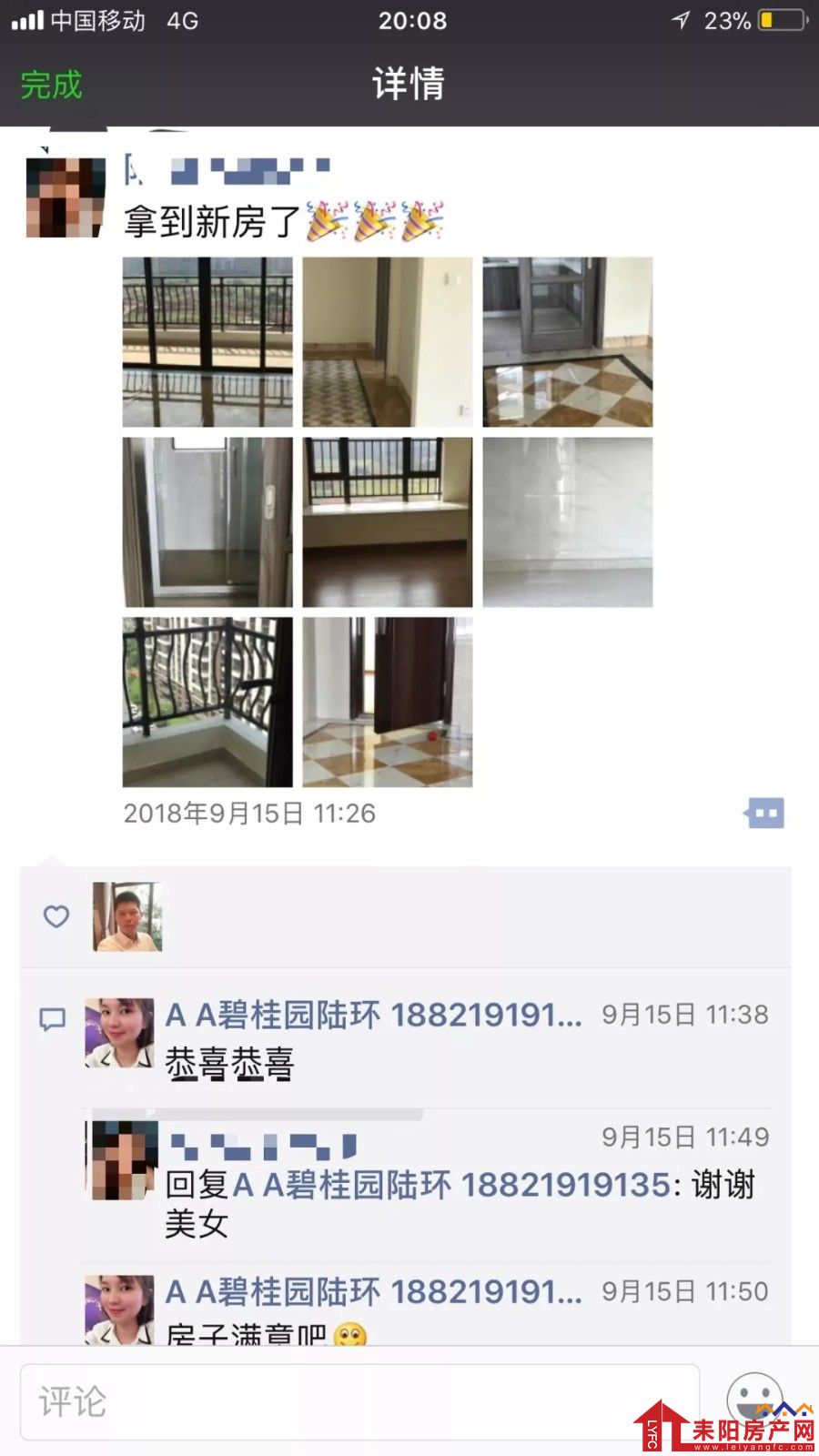
Task: Open A A碧桂园陆环's name on 恭喜恭喜 comment
Action: (373, 1015)
